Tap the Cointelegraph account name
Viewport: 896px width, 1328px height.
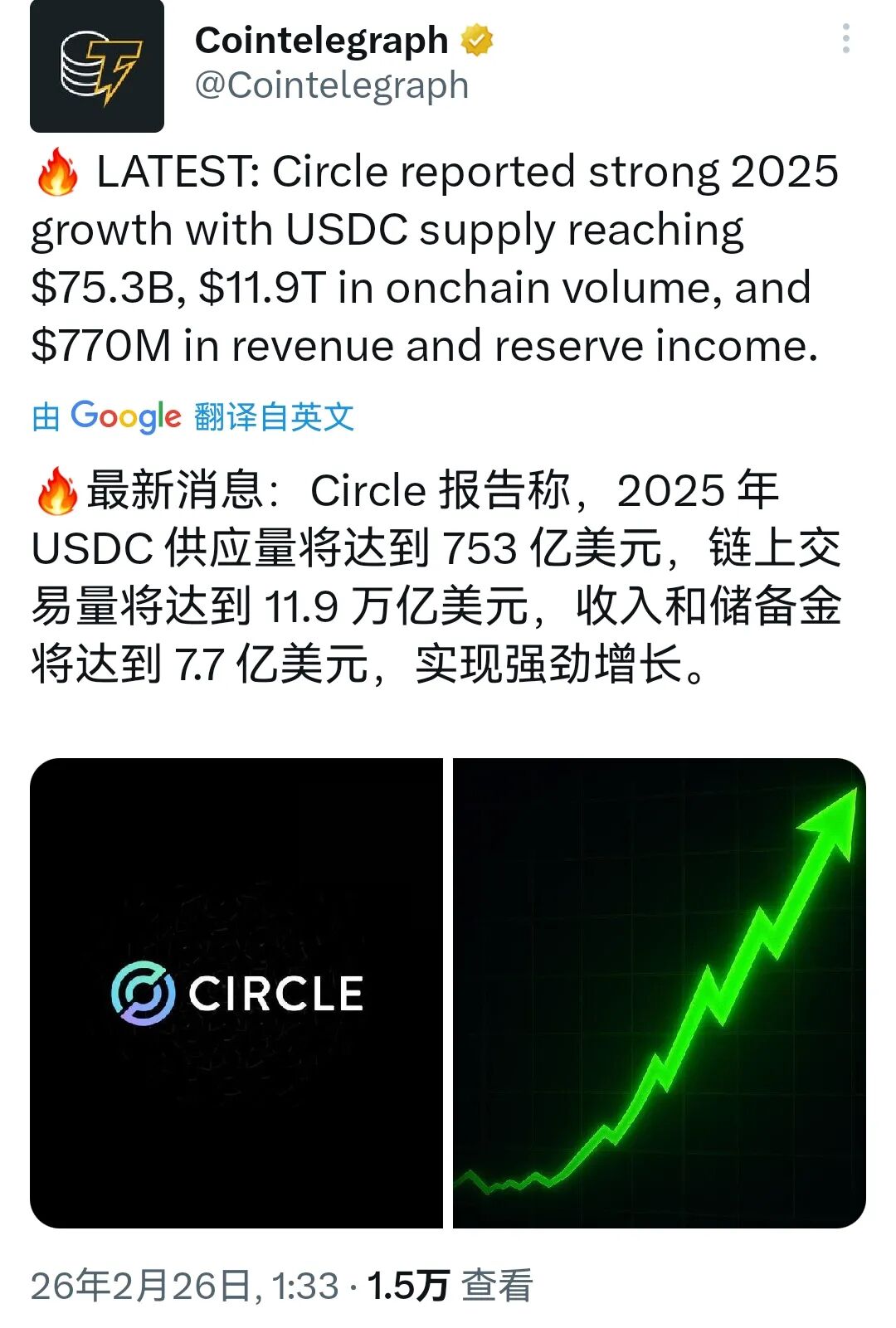point(321,40)
